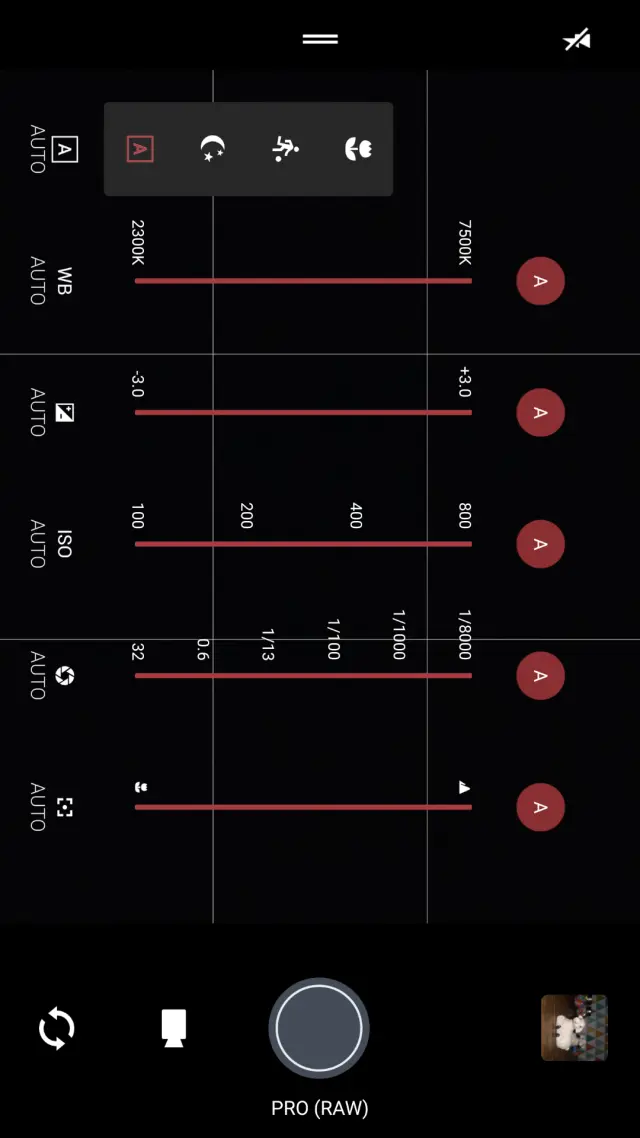
Task: Set ISO to auto with A button
Action: 540,544
